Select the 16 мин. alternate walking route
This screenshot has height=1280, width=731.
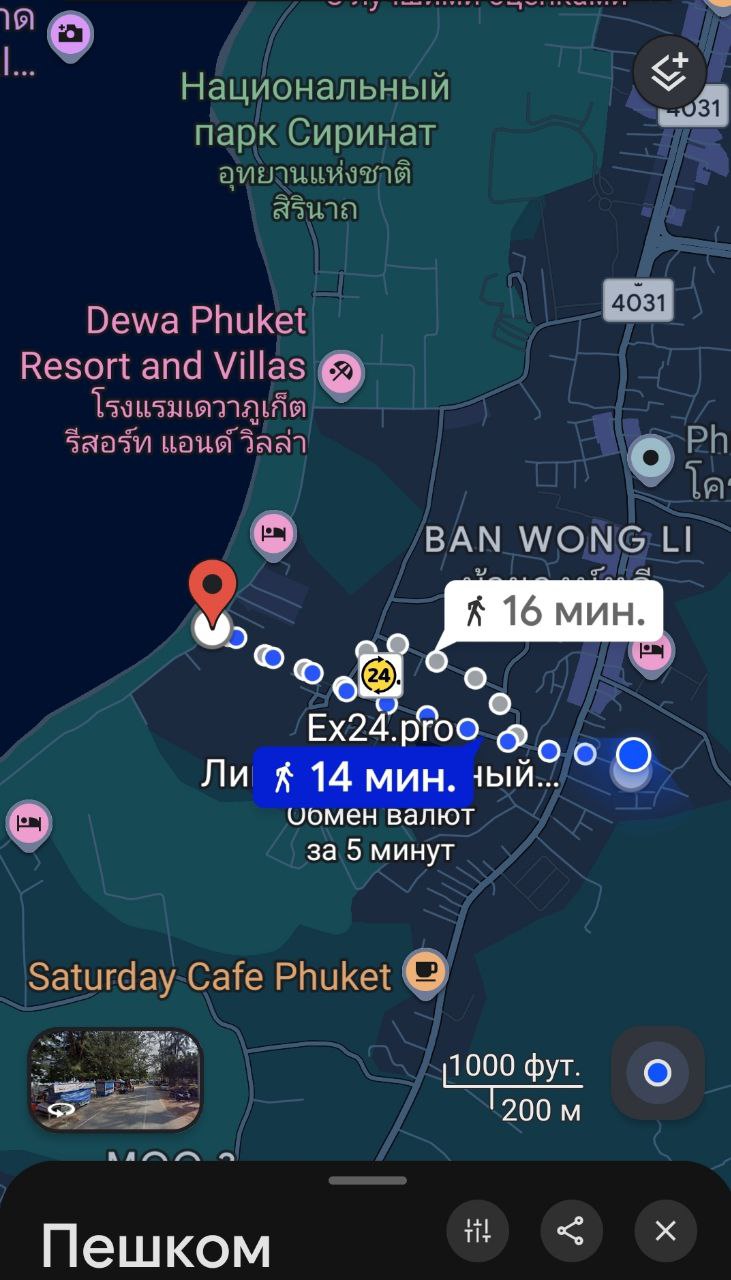click(x=554, y=610)
